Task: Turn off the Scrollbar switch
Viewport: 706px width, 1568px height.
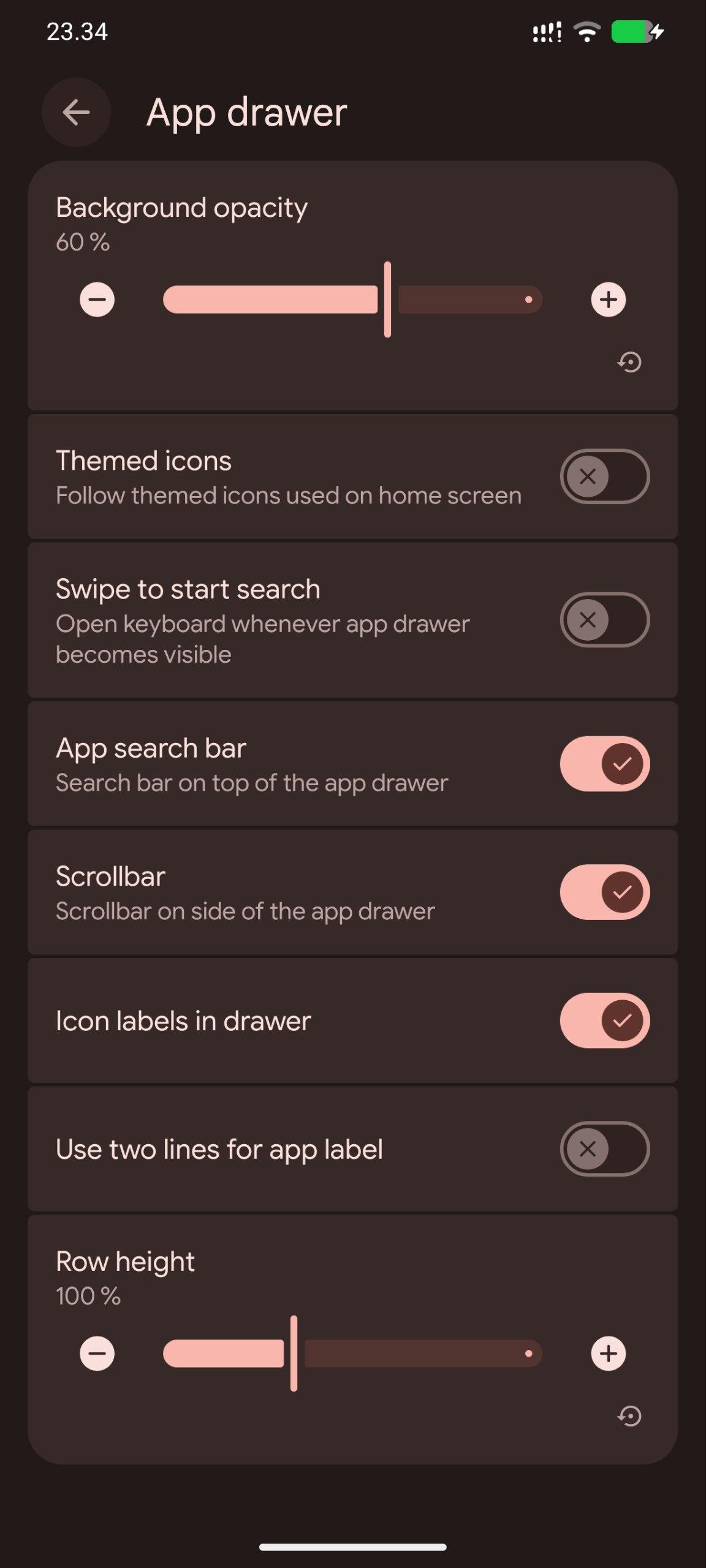Action: coord(604,892)
